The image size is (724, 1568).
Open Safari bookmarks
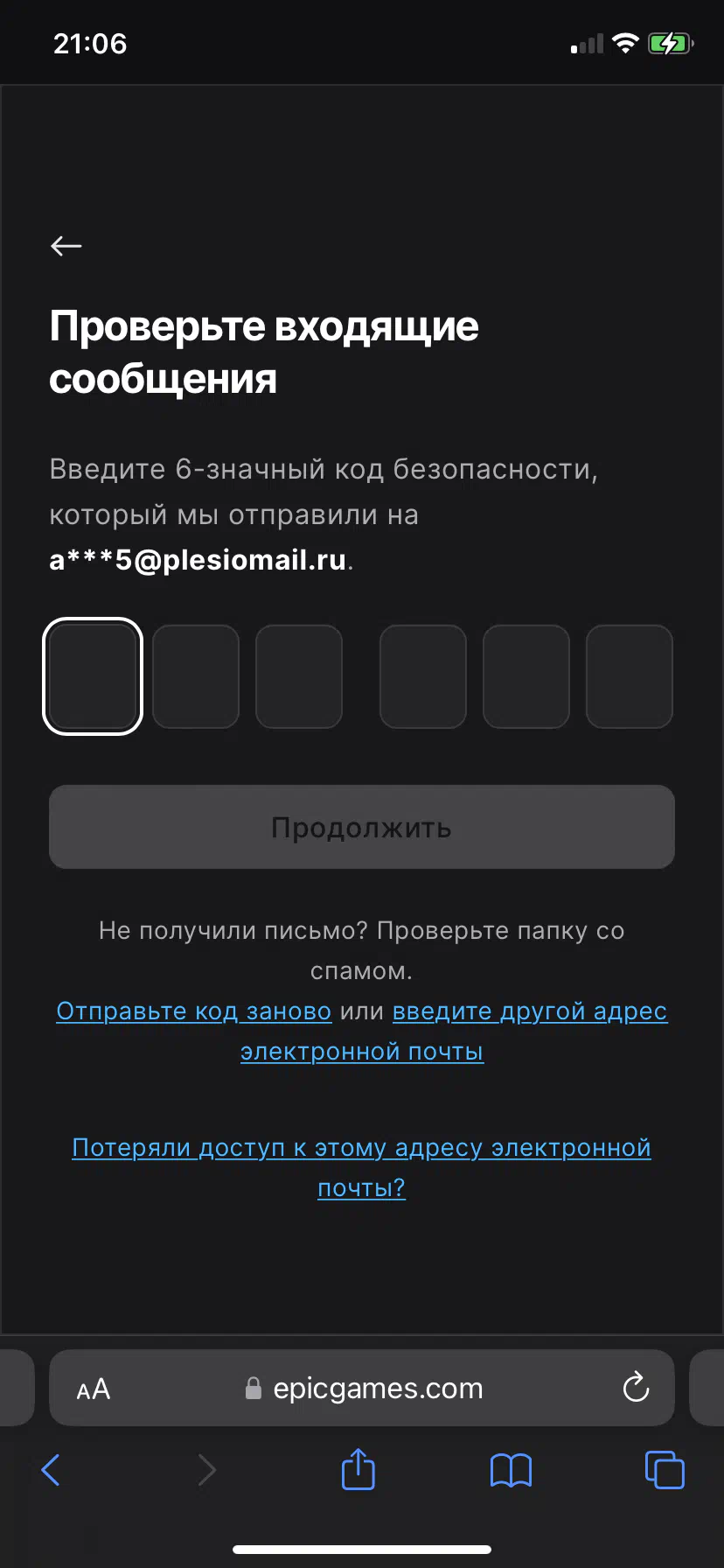coord(511,1470)
